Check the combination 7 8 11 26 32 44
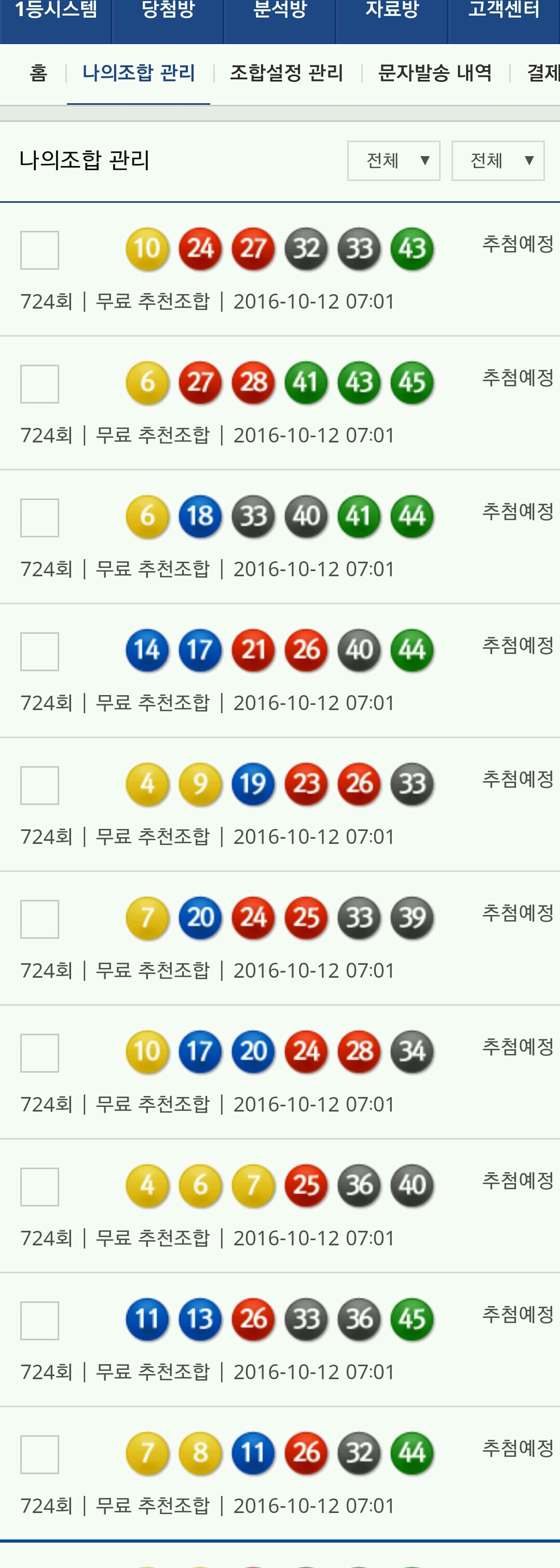 (39, 1455)
